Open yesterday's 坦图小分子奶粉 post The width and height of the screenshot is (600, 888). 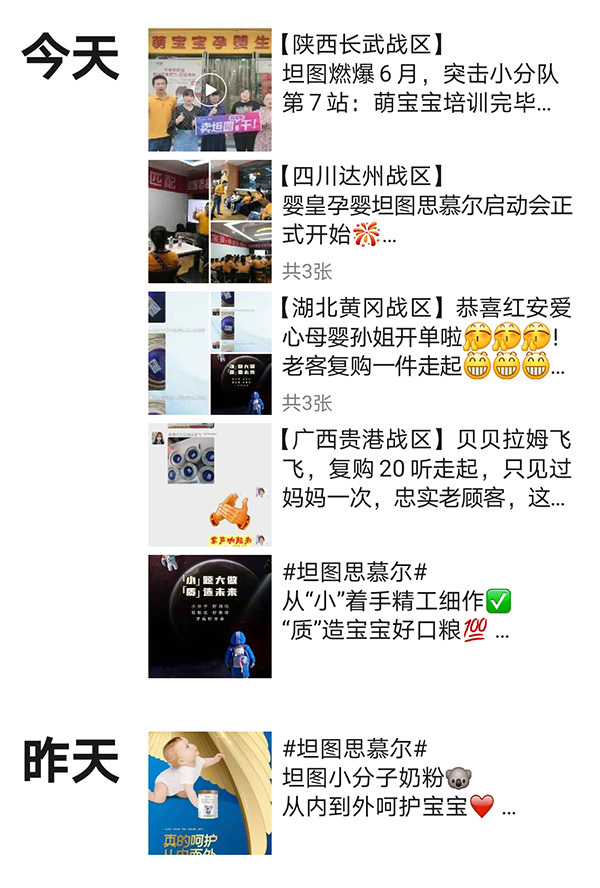(x=210, y=792)
